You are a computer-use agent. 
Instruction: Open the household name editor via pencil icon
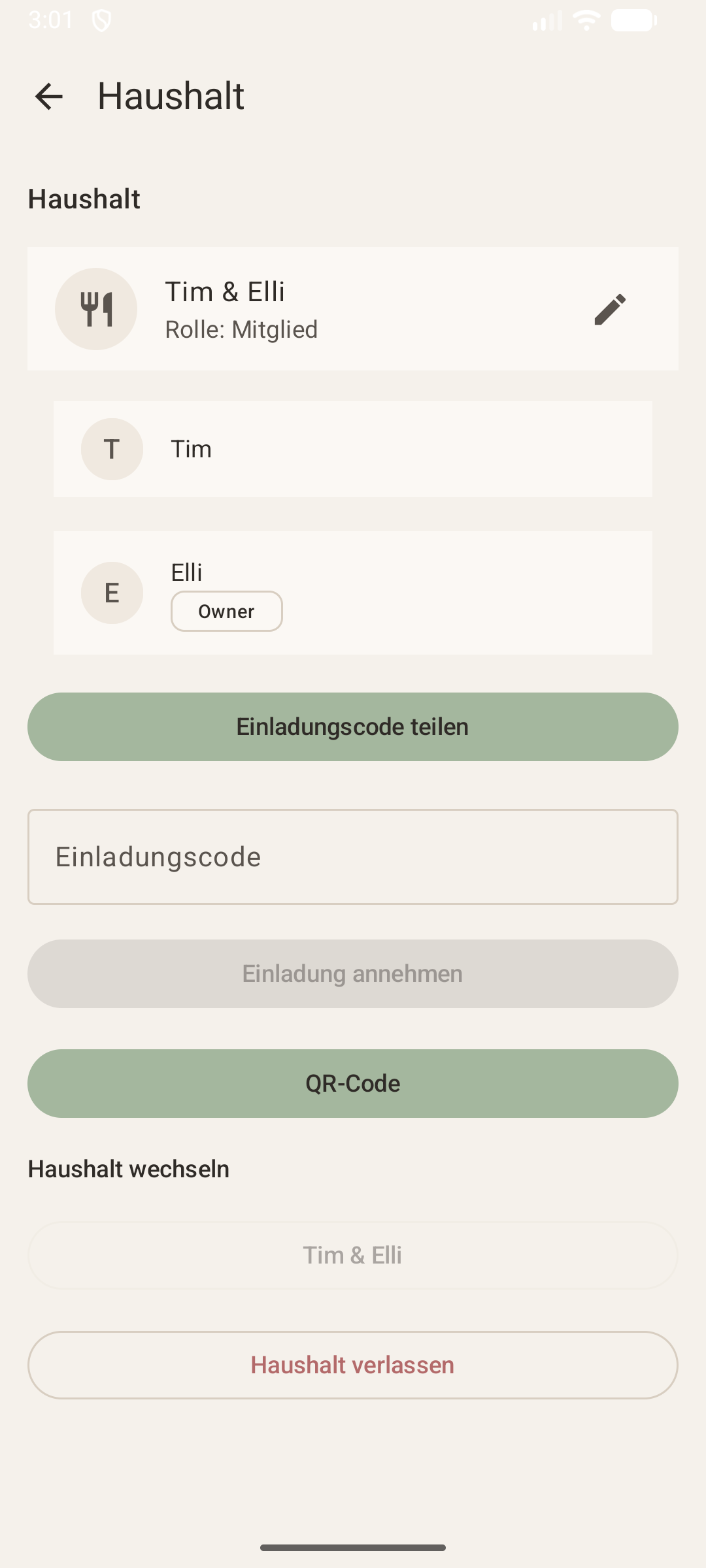(x=610, y=308)
